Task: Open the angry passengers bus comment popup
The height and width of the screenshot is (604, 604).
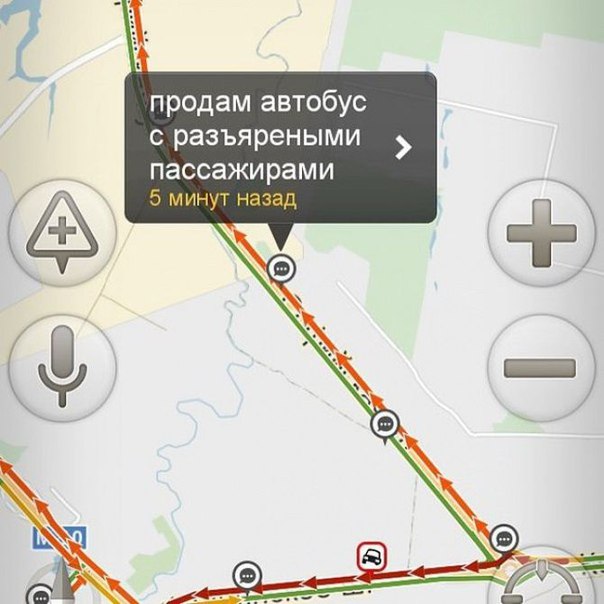Action: pyautogui.click(x=280, y=147)
